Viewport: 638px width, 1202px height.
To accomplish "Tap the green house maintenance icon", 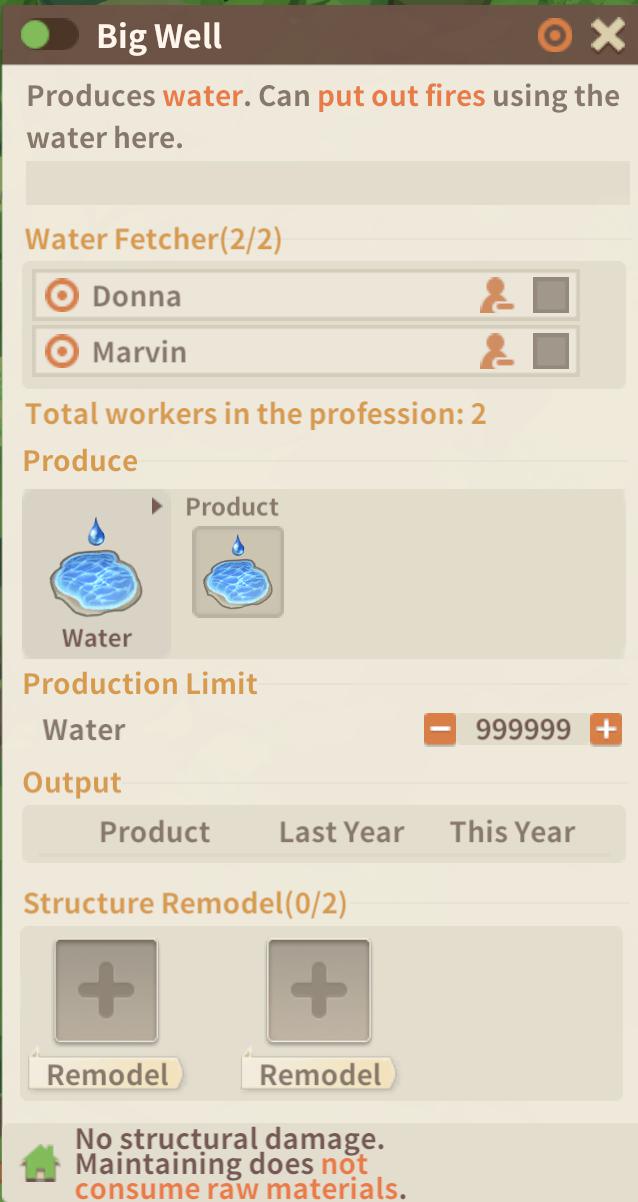I will click(x=41, y=1163).
